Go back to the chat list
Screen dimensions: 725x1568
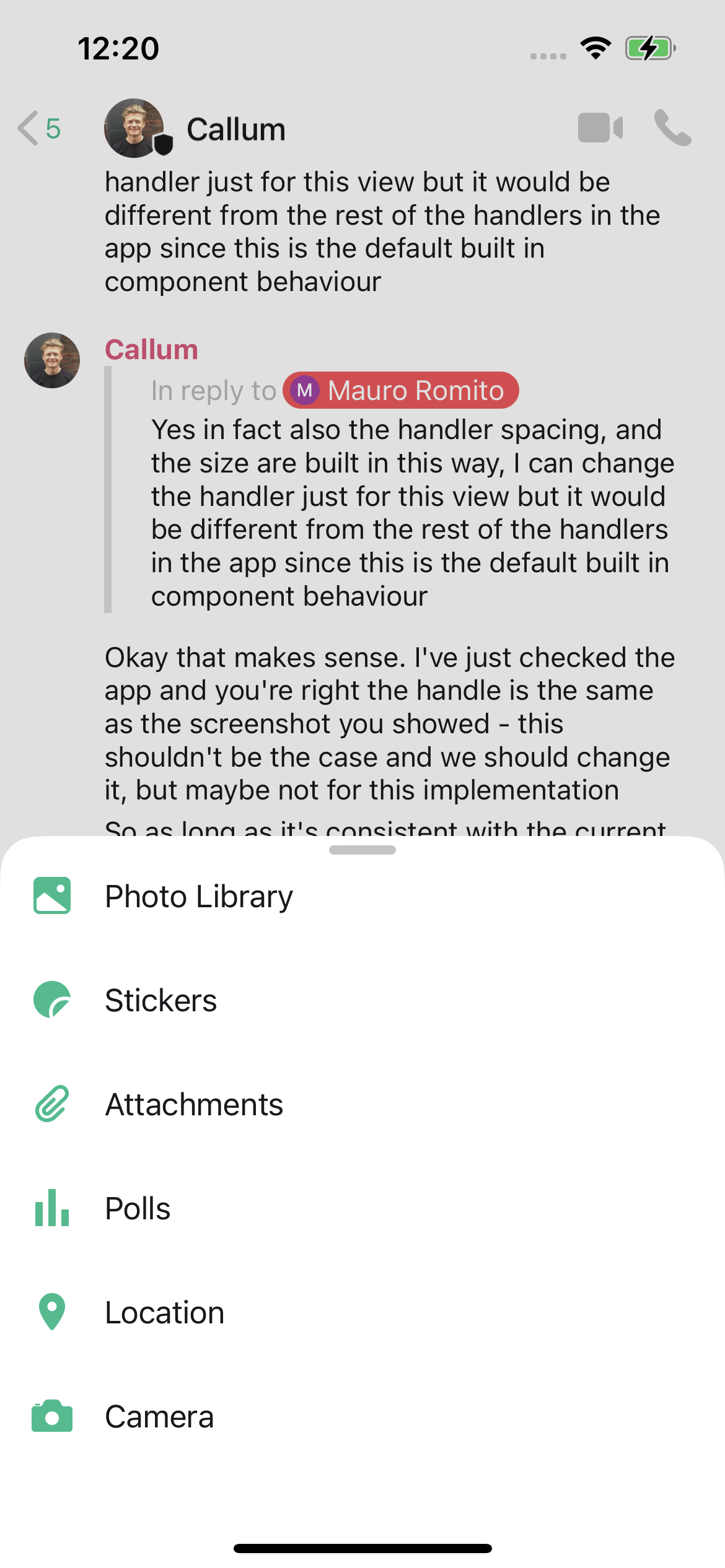[38, 128]
